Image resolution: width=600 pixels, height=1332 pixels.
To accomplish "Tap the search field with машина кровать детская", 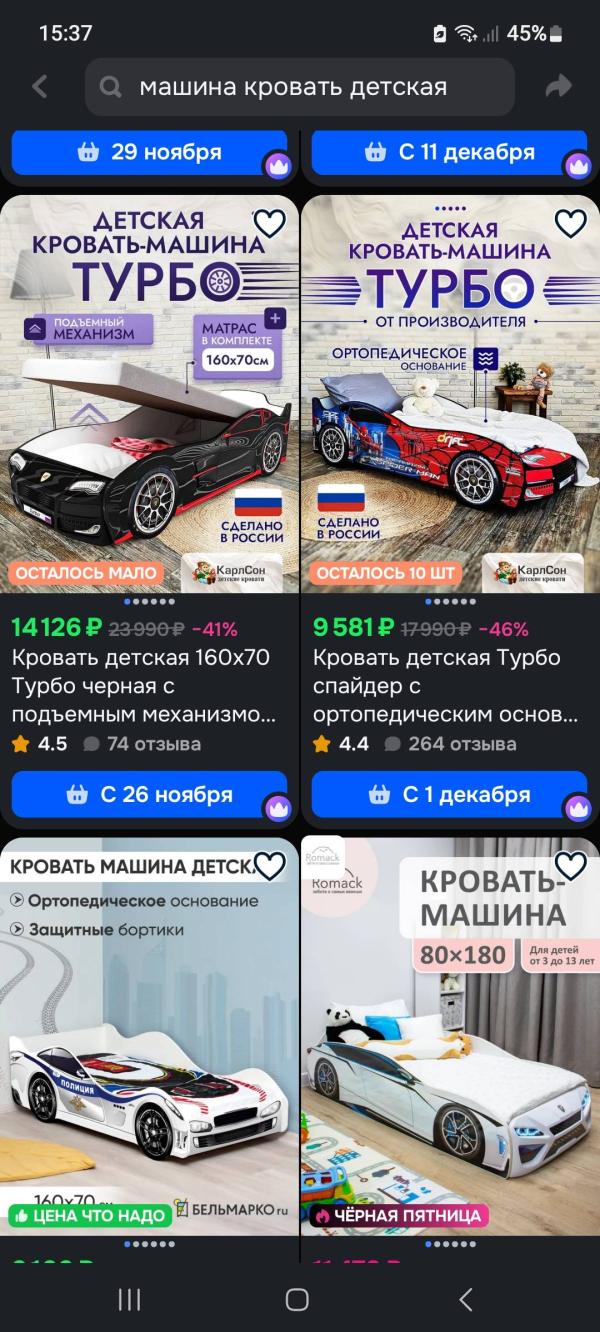I will coord(300,87).
